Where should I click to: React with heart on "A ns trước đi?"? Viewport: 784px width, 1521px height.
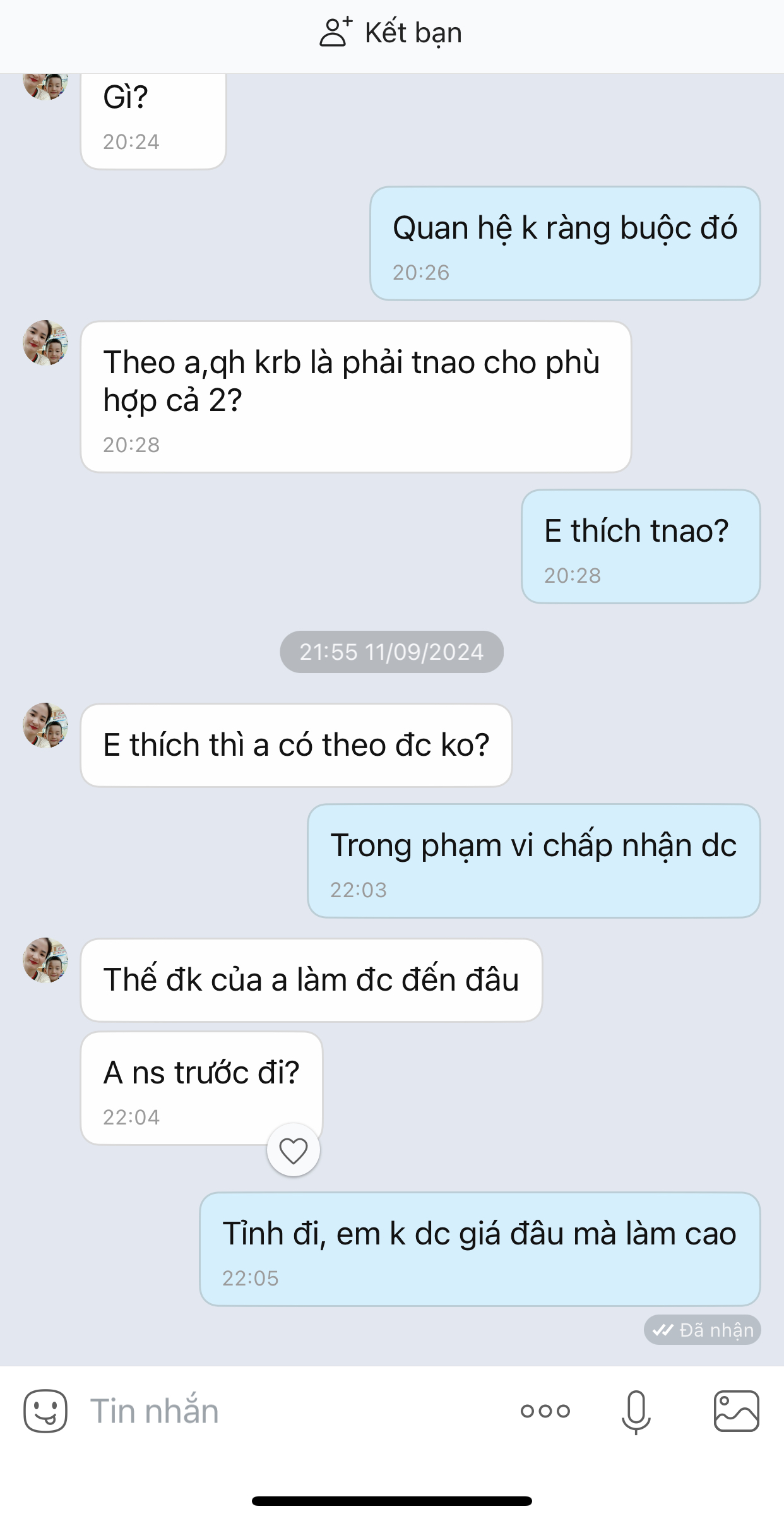294,1150
